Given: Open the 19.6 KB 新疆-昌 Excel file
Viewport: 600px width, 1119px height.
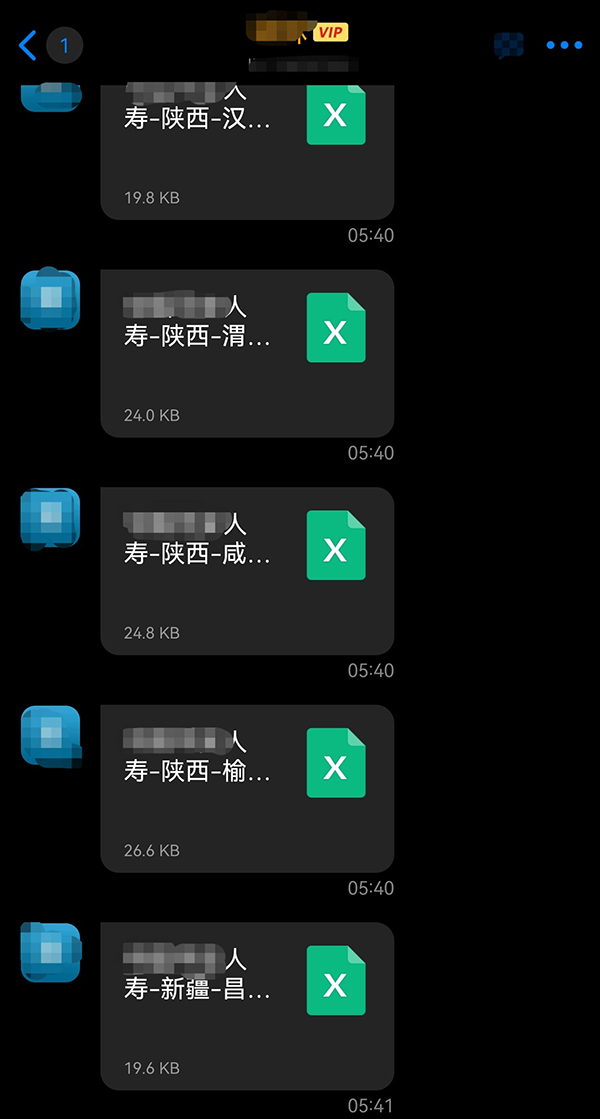Looking at the screenshot, I should click(x=247, y=1006).
